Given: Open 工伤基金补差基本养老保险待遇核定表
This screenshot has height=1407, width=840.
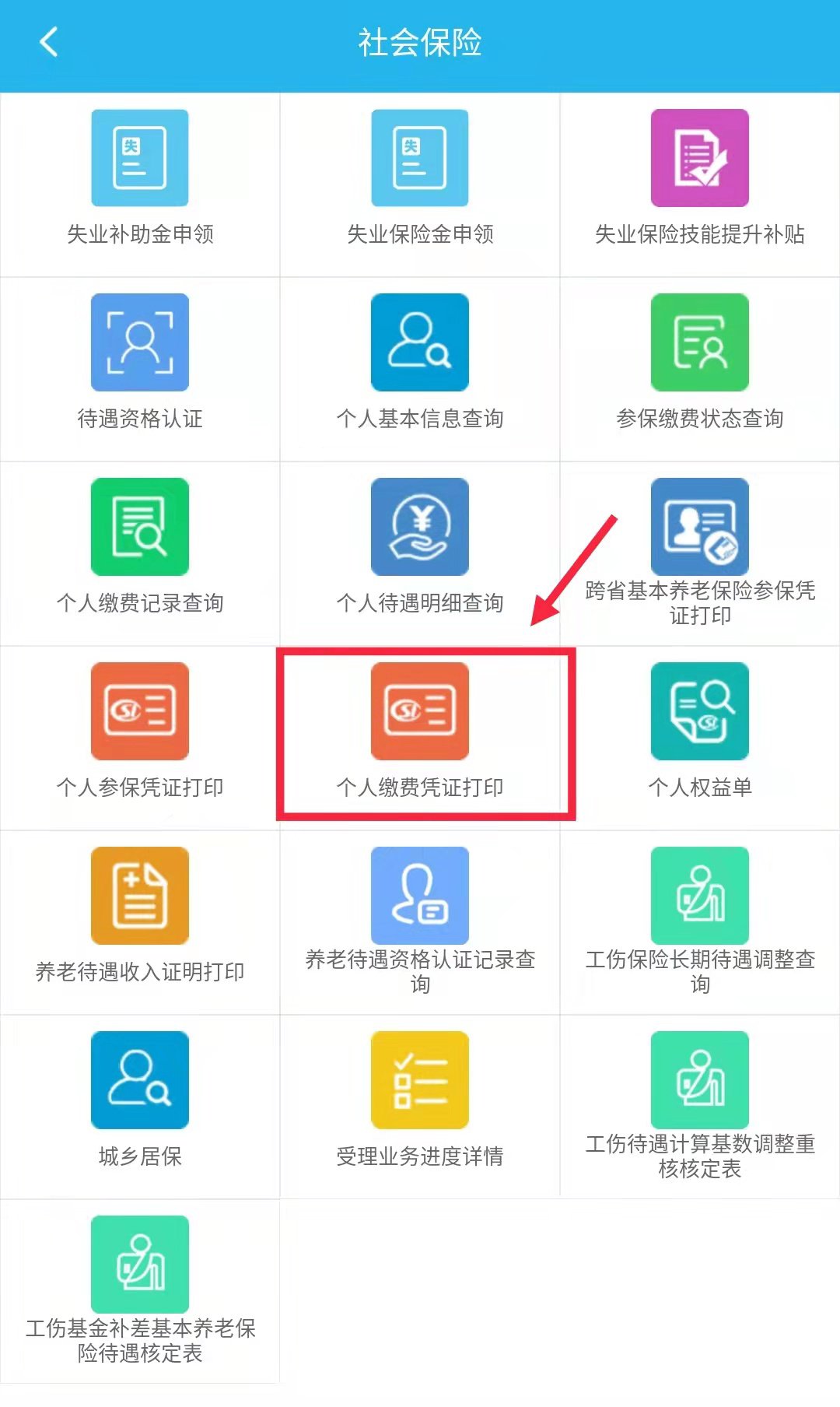Looking at the screenshot, I should click(x=140, y=1265).
